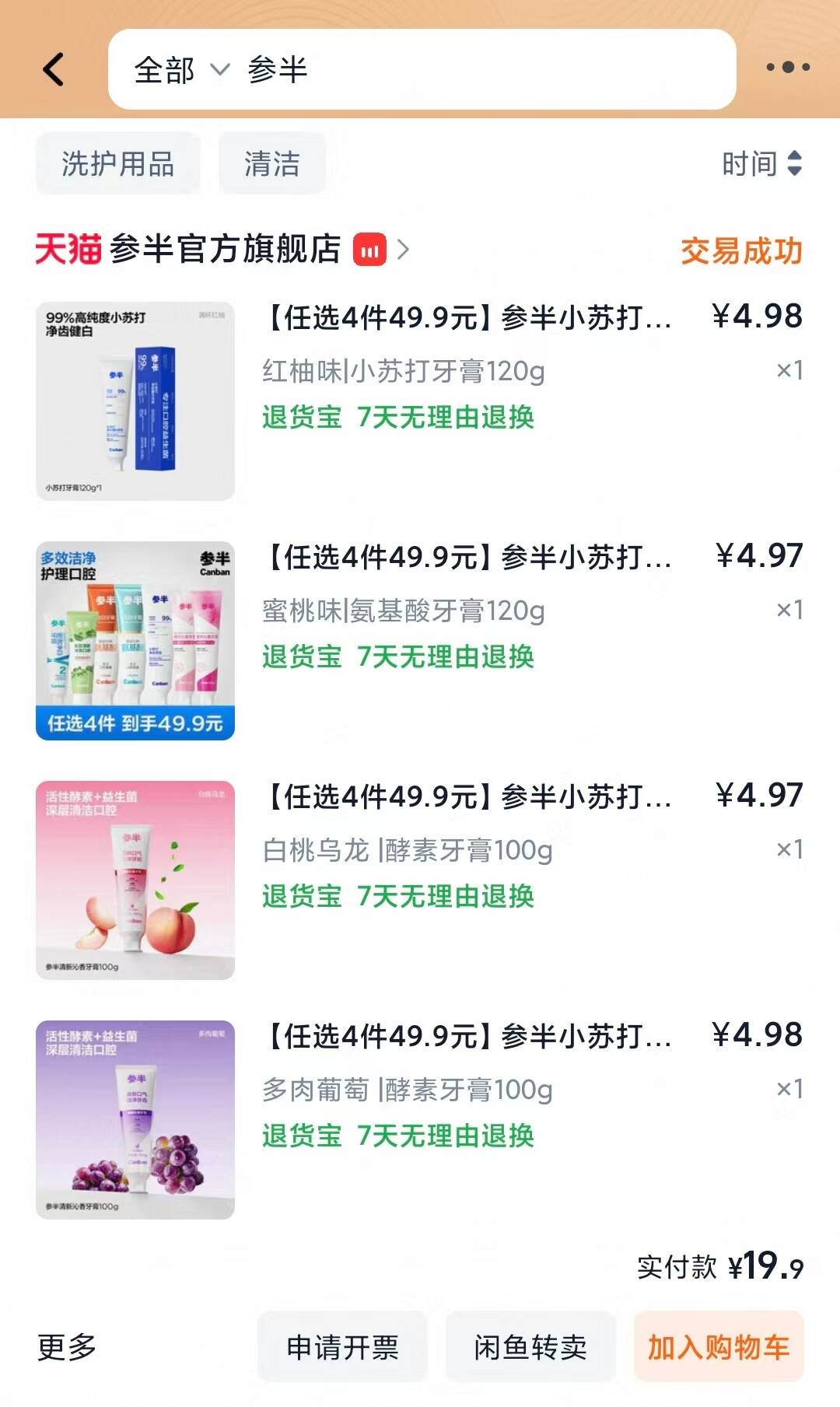The image size is (840, 1407).
Task: Open 参半官方旗舰店 store page
Action: 226,250
